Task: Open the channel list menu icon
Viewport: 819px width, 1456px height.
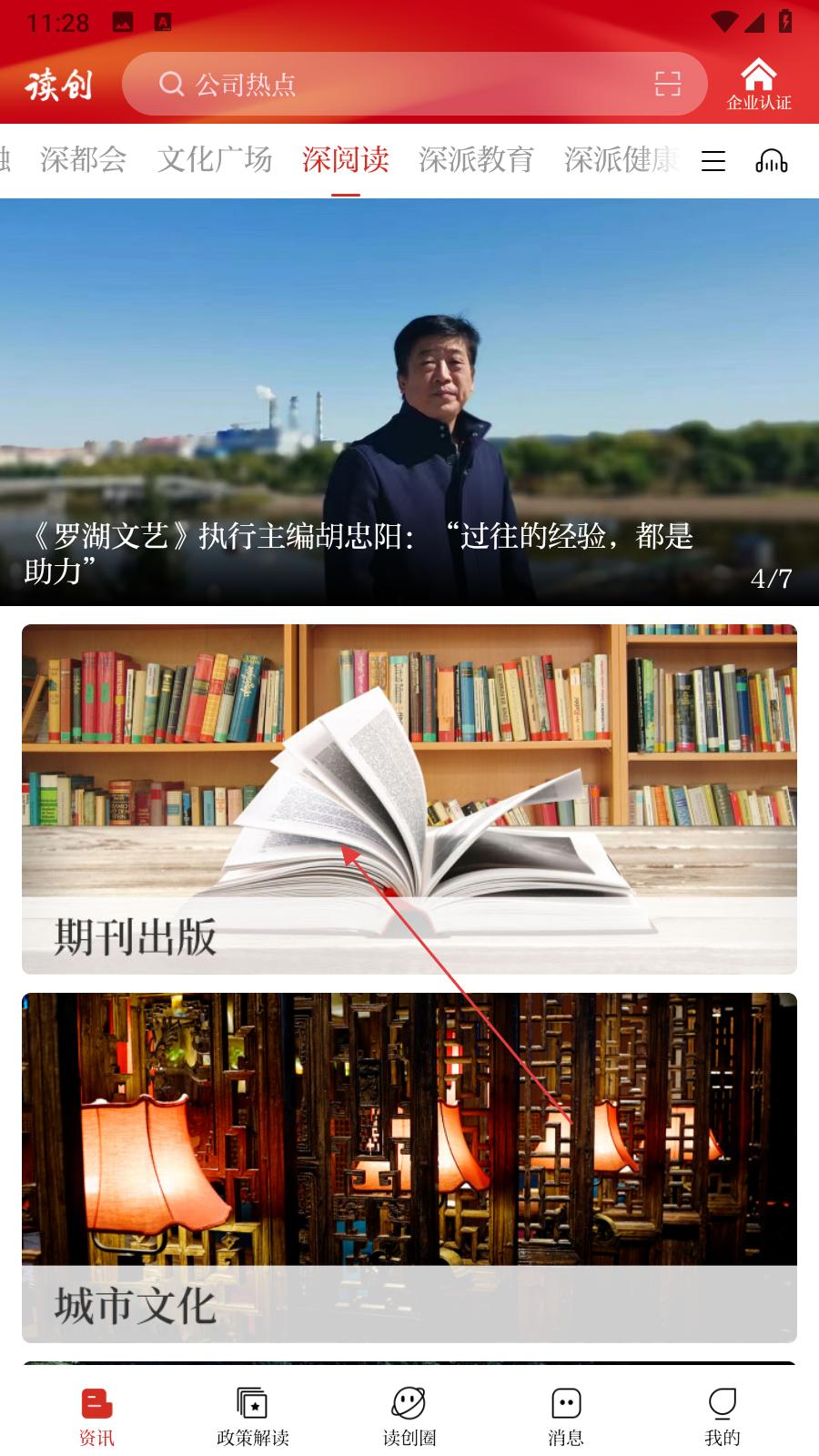Action: click(x=713, y=162)
